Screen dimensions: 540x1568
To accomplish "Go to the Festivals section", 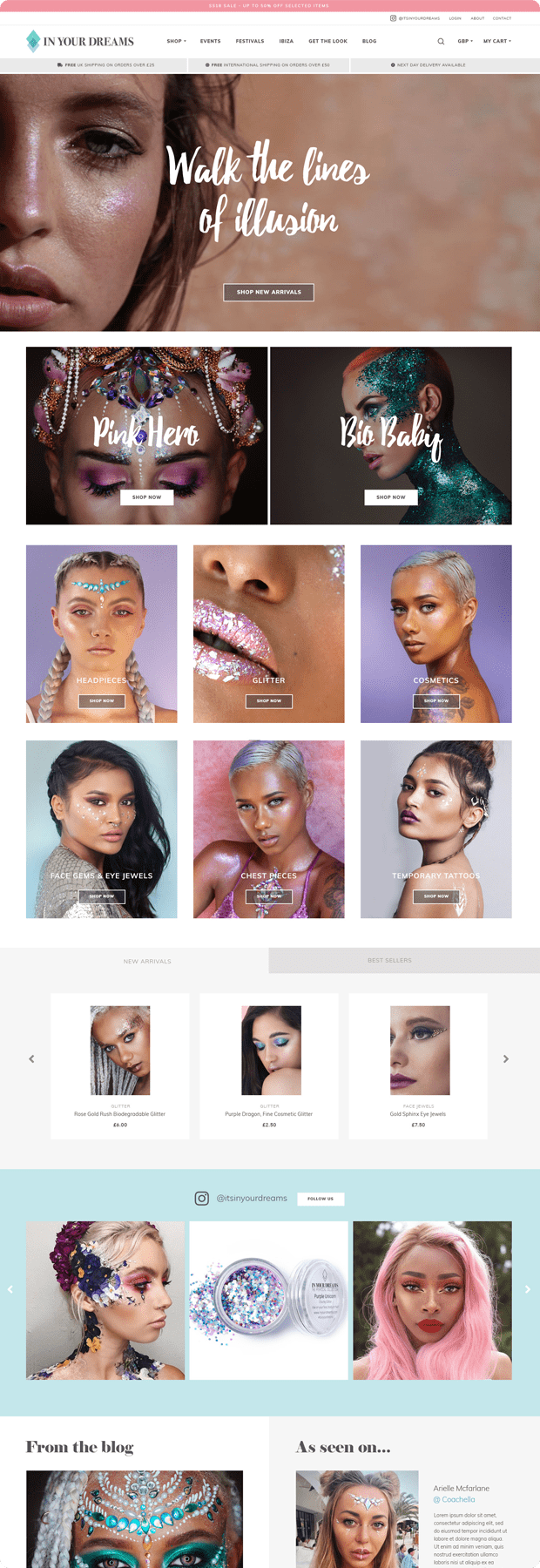I will [249, 41].
